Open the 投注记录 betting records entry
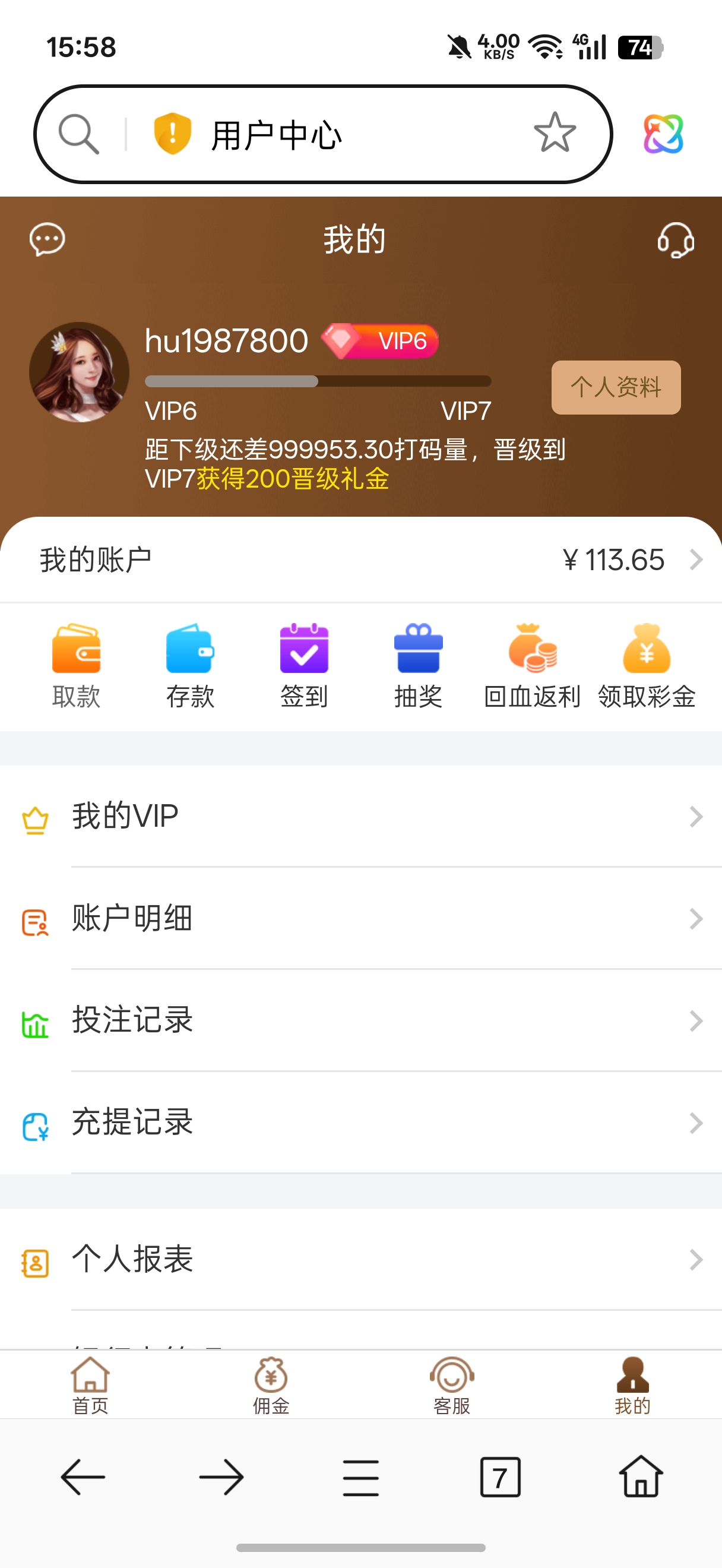The width and height of the screenshot is (722, 1568). (x=131, y=1020)
